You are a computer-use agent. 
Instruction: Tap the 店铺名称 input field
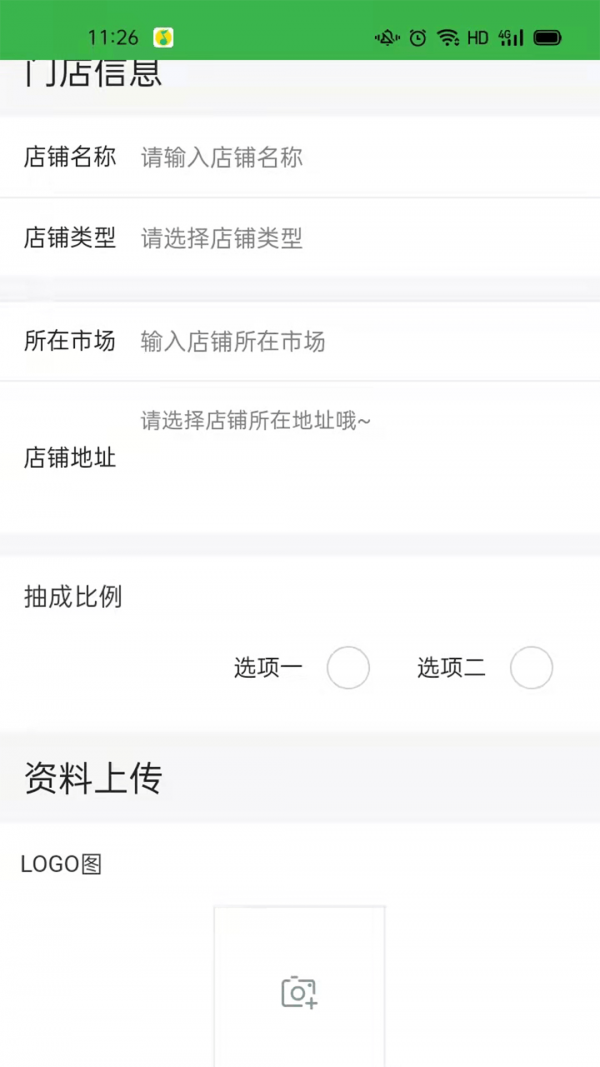coord(360,158)
